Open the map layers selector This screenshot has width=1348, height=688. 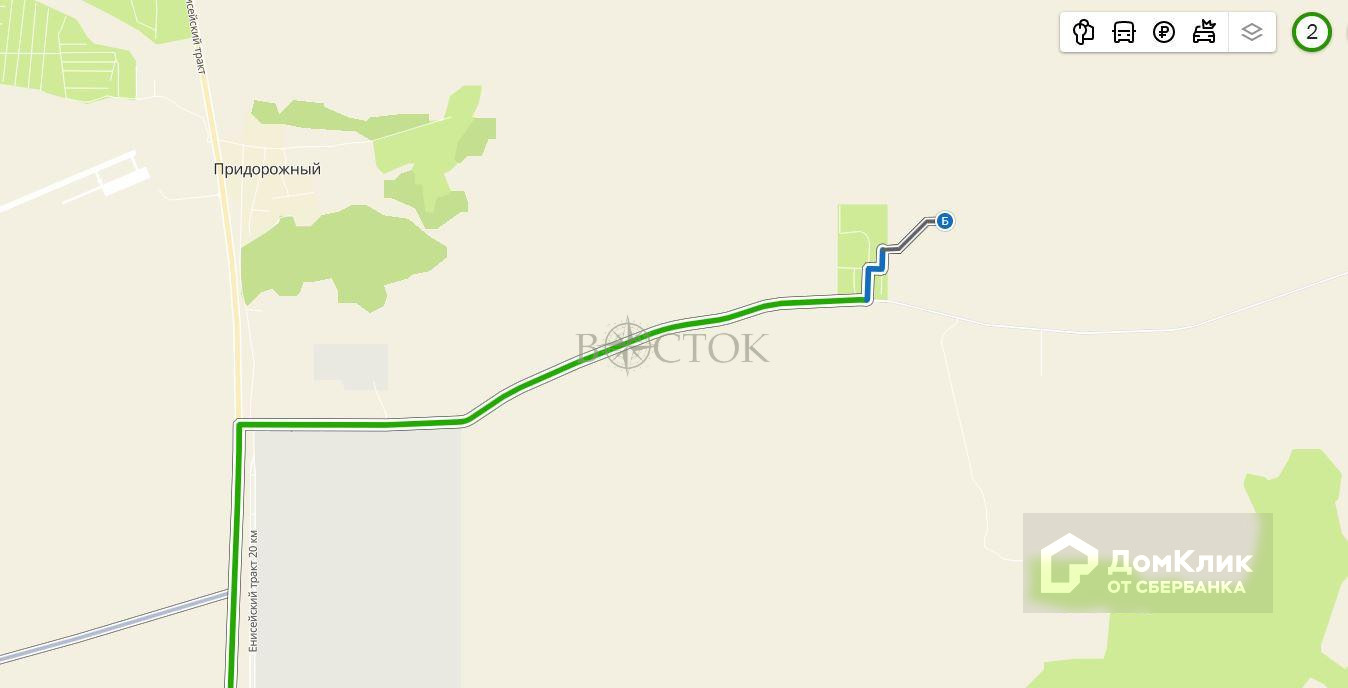click(1252, 32)
